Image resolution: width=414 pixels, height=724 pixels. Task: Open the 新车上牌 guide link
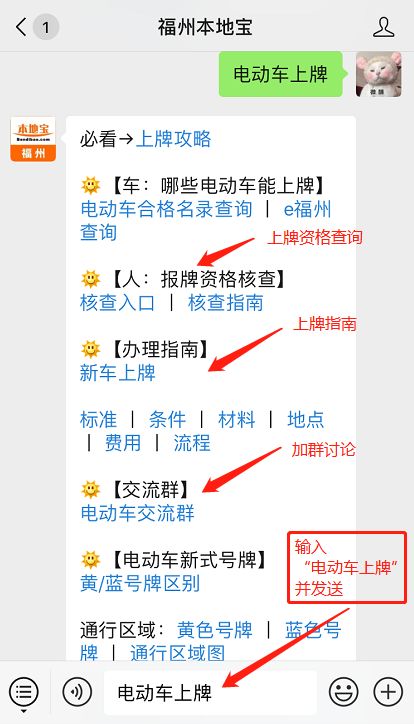click(x=118, y=373)
